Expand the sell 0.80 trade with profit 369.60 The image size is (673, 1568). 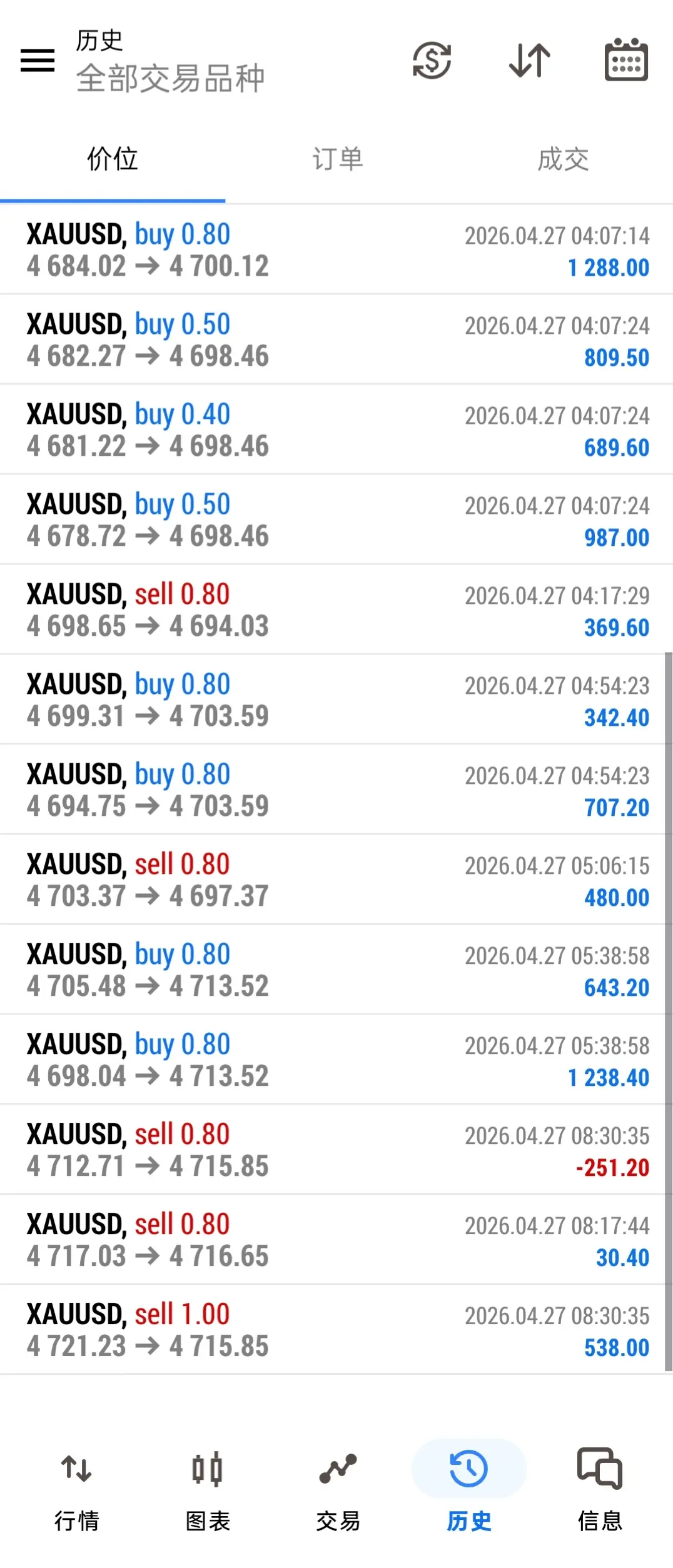(x=336, y=610)
